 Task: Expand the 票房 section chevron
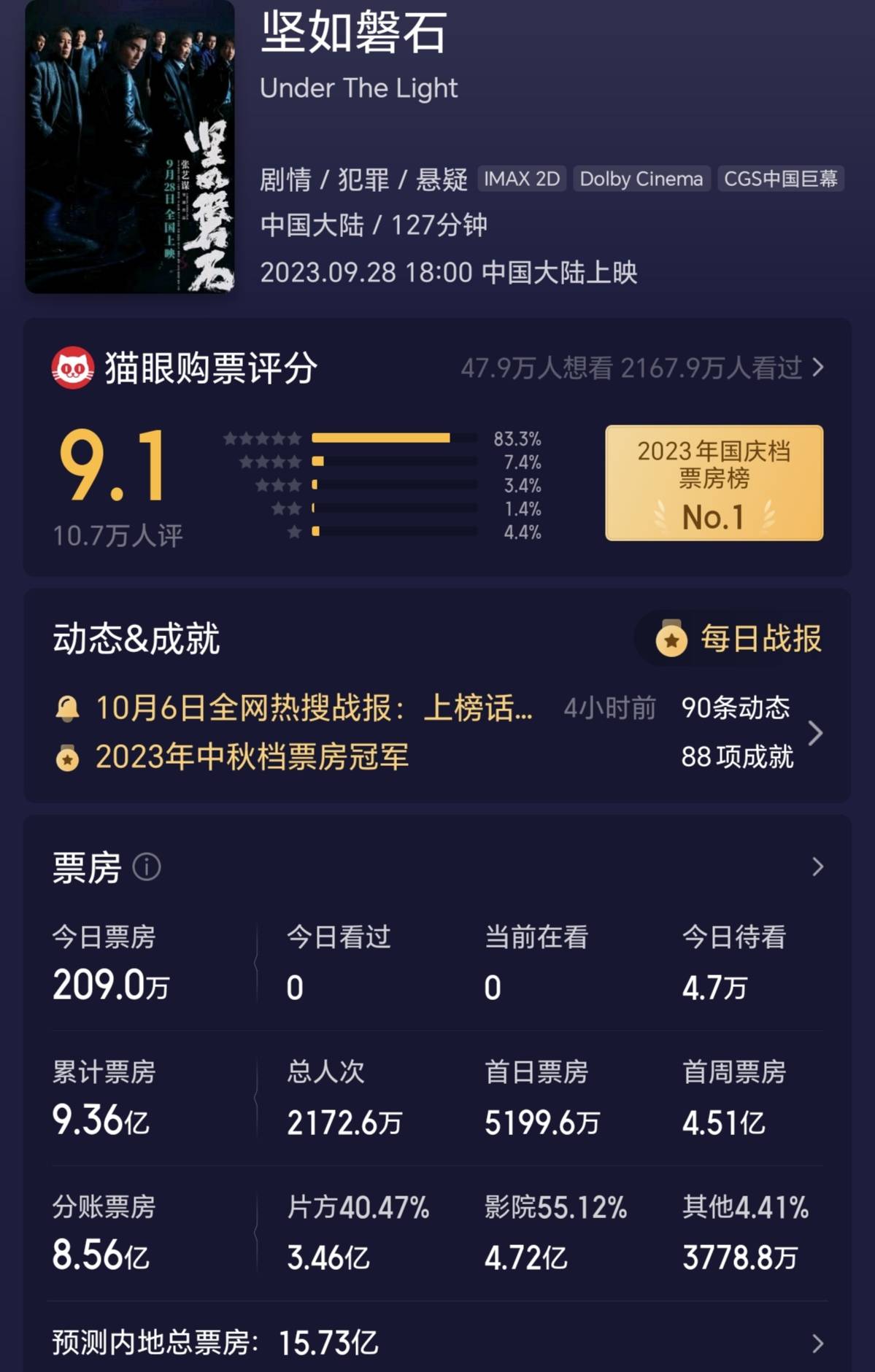coord(817,867)
